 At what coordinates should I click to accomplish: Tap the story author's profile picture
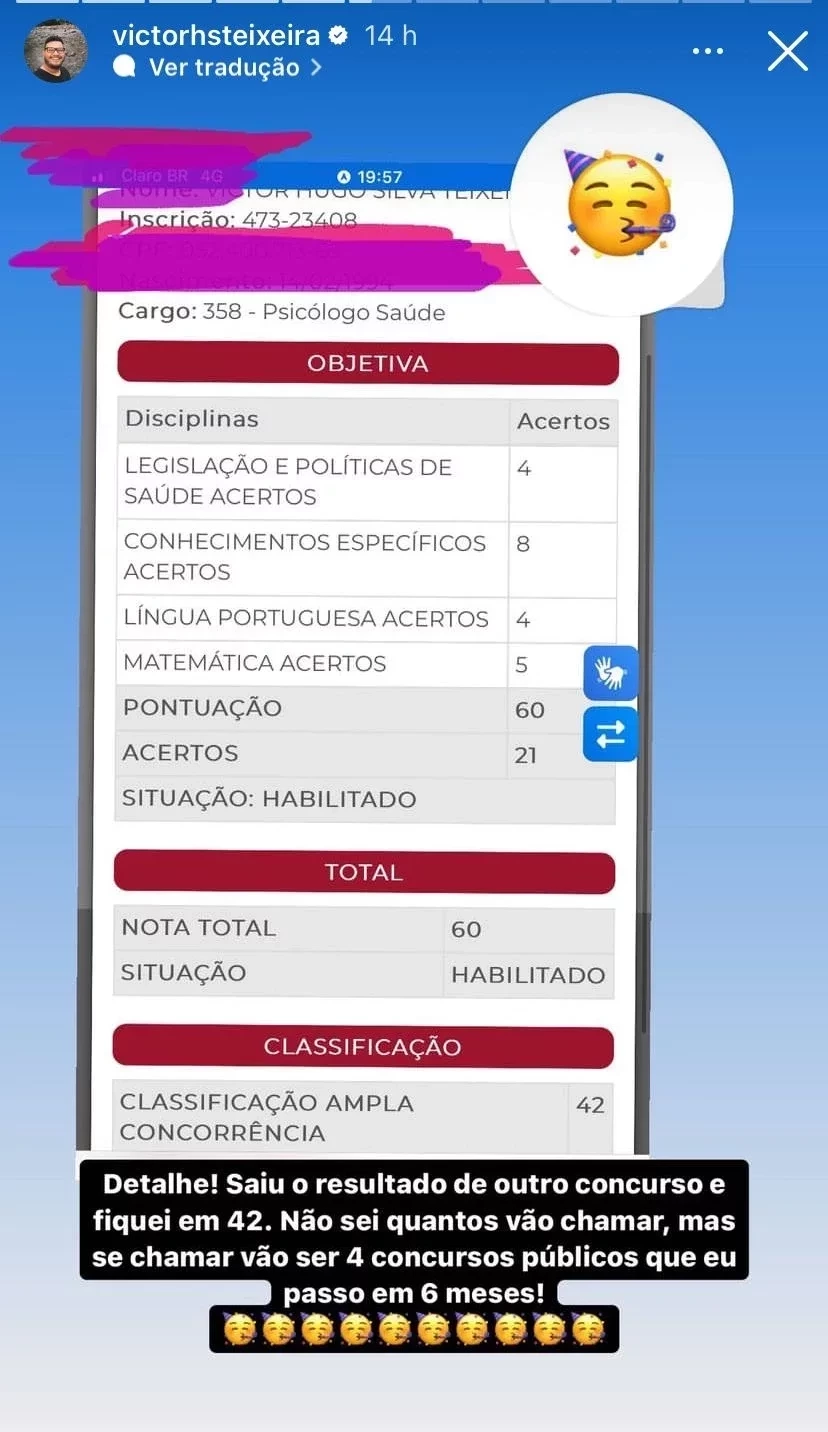tap(55, 51)
